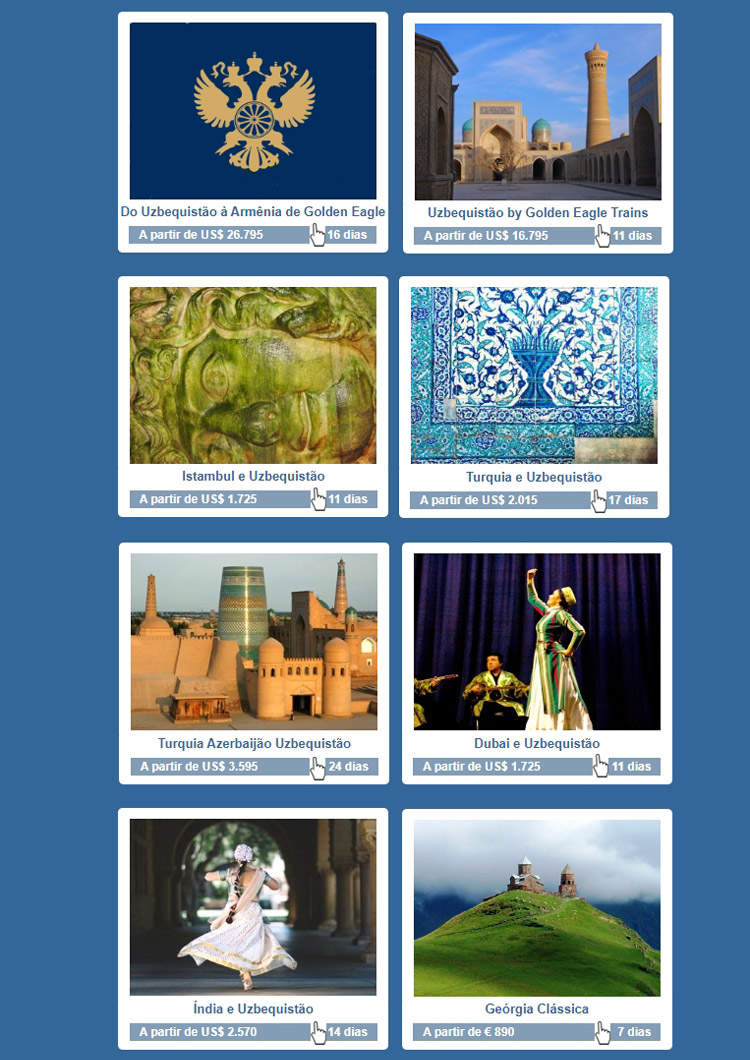
Task: Open Do Uzbequistão à Armênia de Golden Eagle tour
Action: [x=253, y=212]
